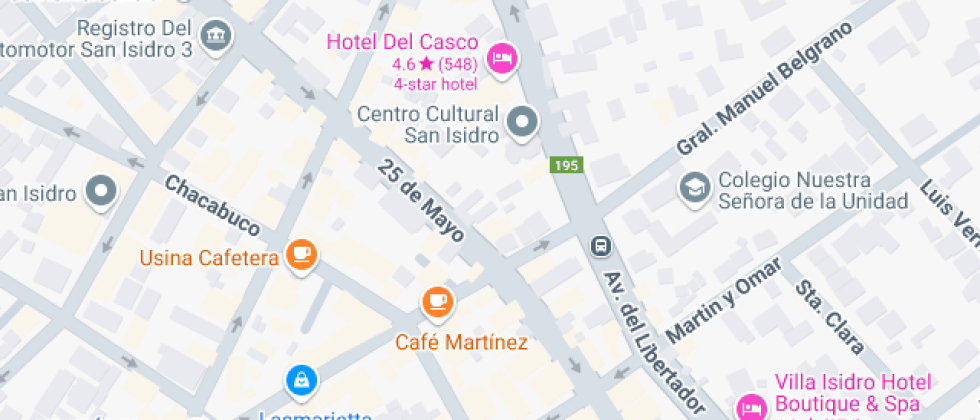Open the Hotel Del Casco marker

[x=502, y=58]
